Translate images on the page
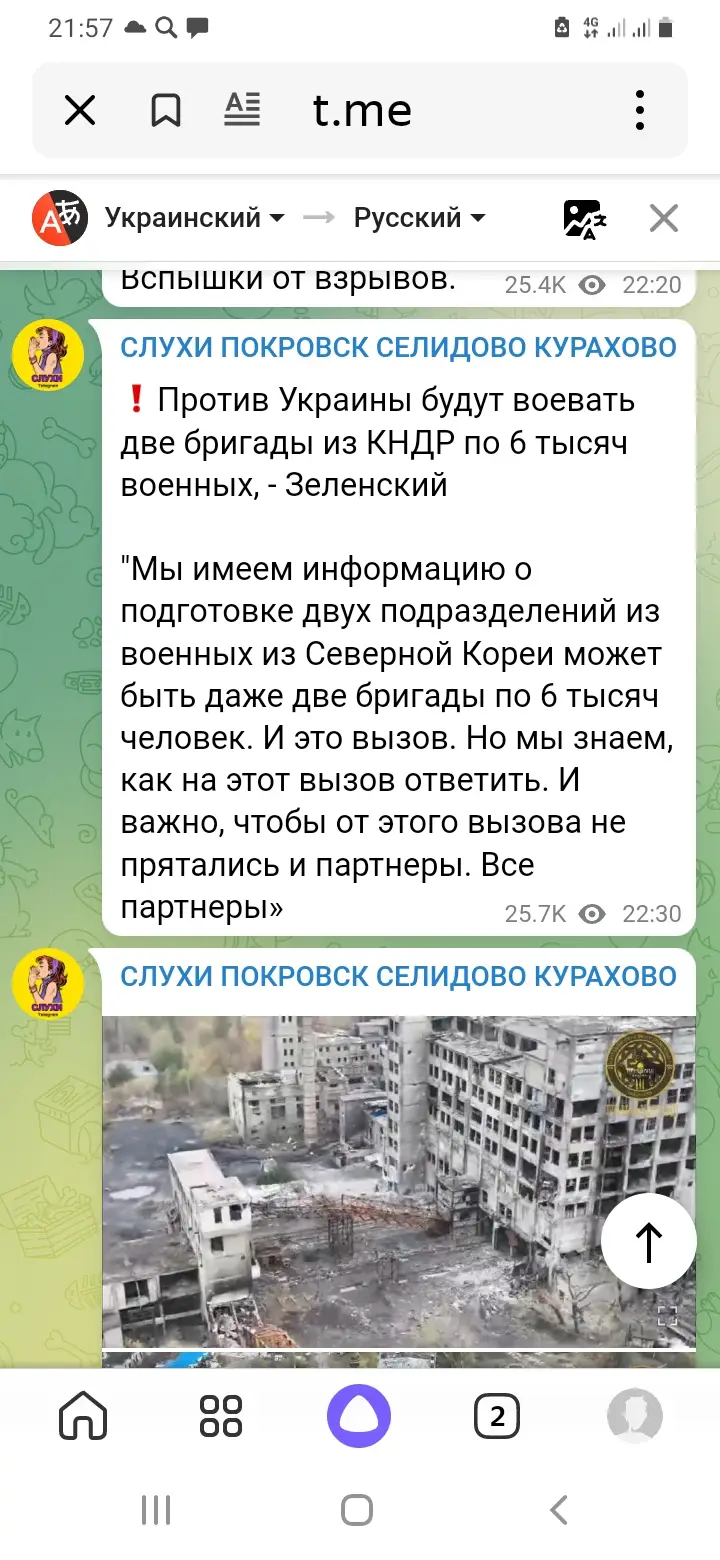Image resolution: width=720 pixels, height=1560 pixels. click(584, 218)
